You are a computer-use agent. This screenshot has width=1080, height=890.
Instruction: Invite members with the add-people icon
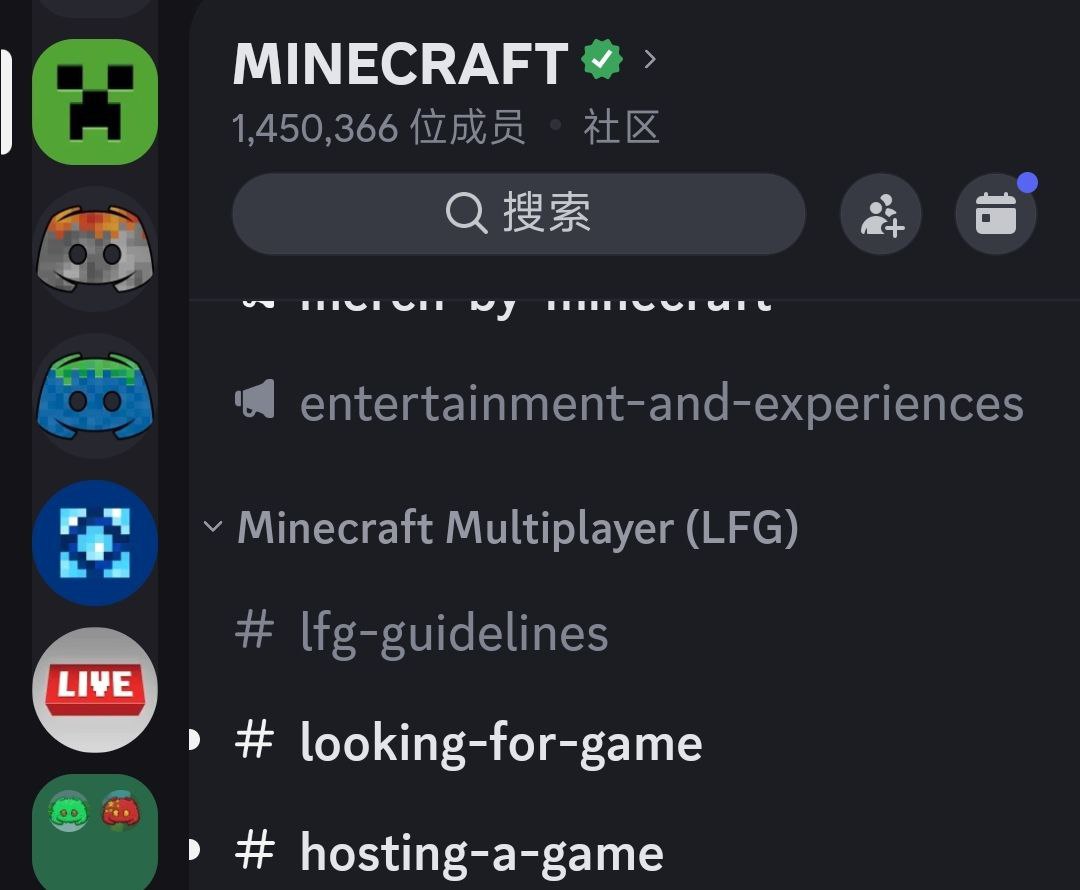coord(880,214)
